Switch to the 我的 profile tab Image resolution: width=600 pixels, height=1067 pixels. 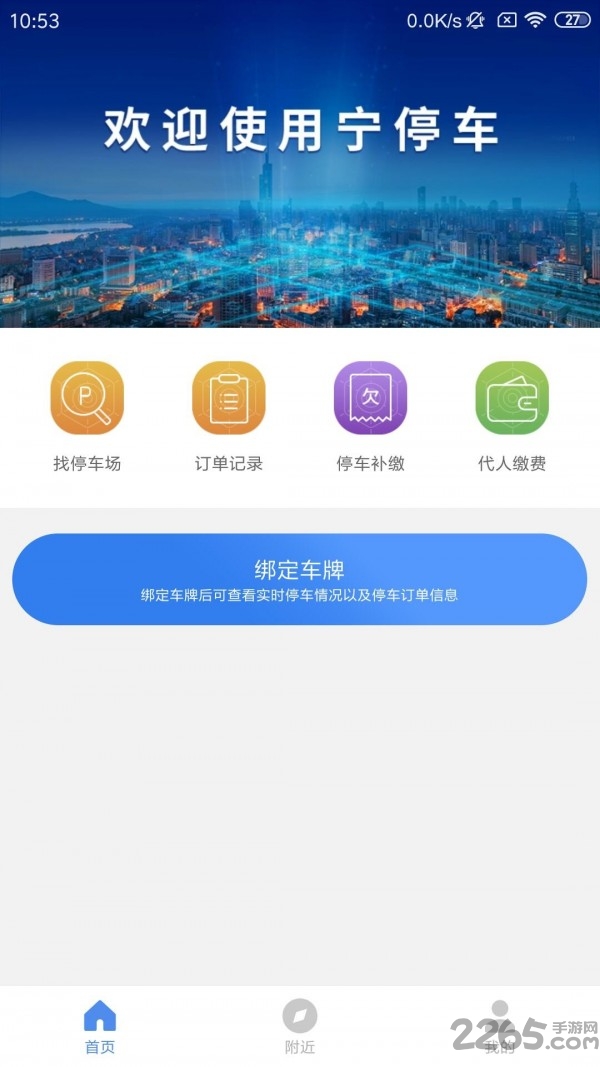500,1026
